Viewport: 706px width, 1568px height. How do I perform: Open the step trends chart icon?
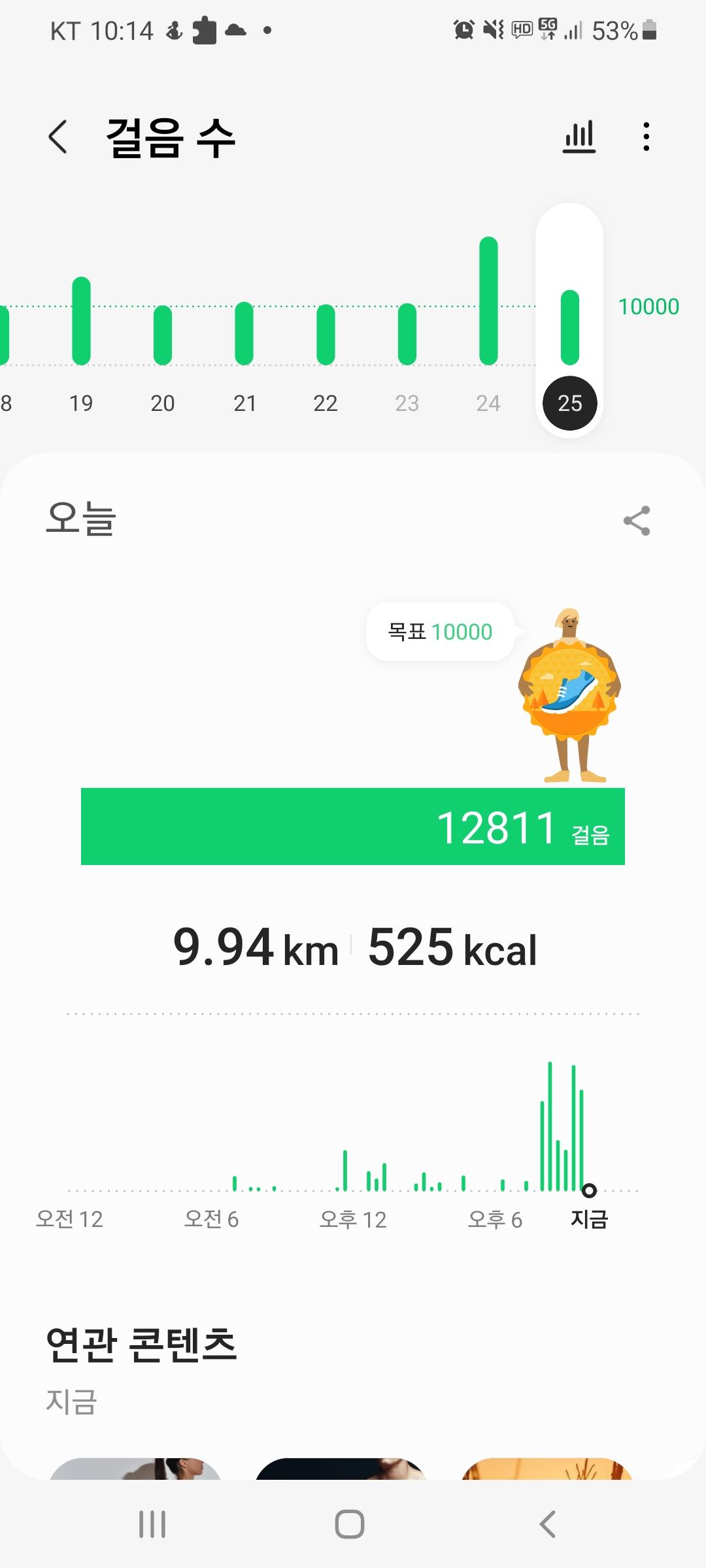tap(579, 137)
